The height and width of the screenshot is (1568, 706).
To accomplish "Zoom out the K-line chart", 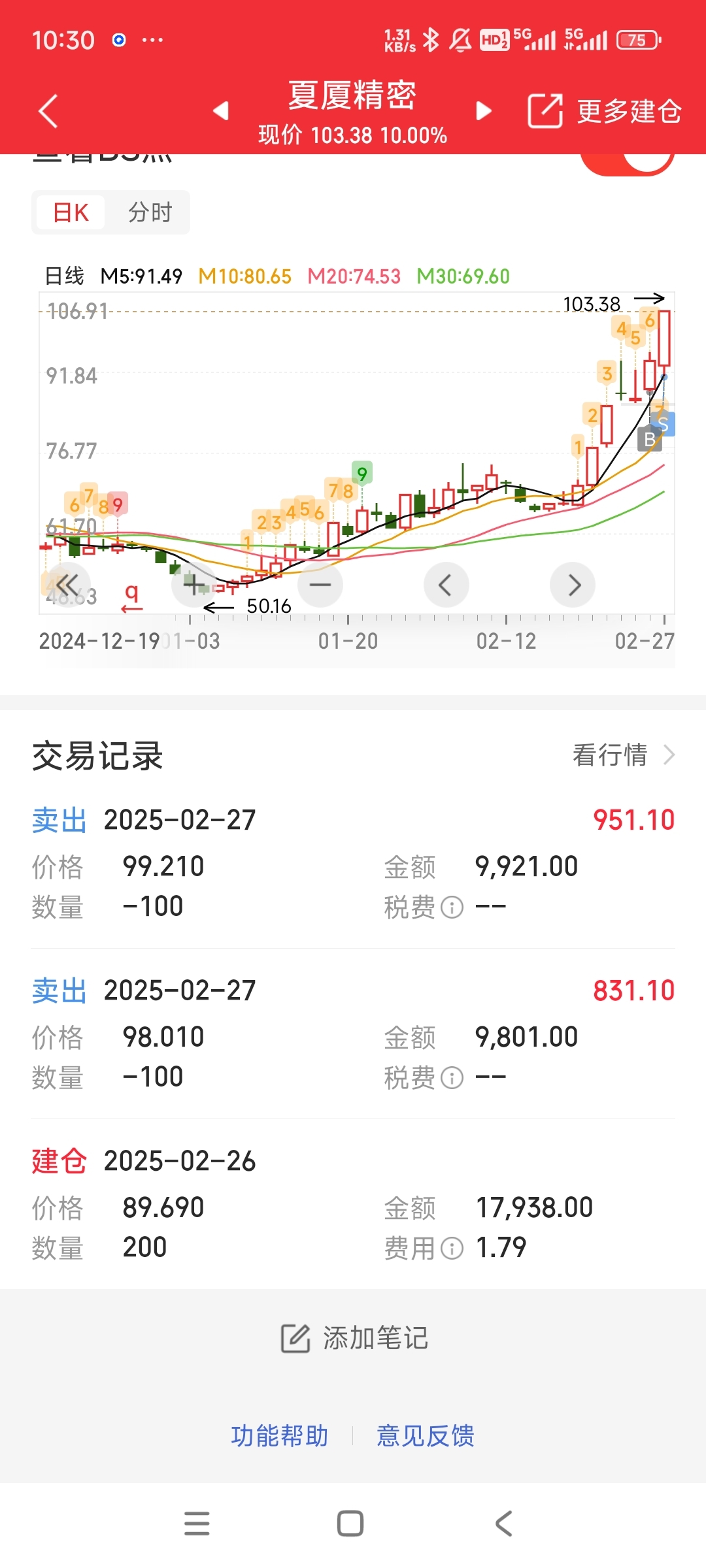I will point(320,584).
